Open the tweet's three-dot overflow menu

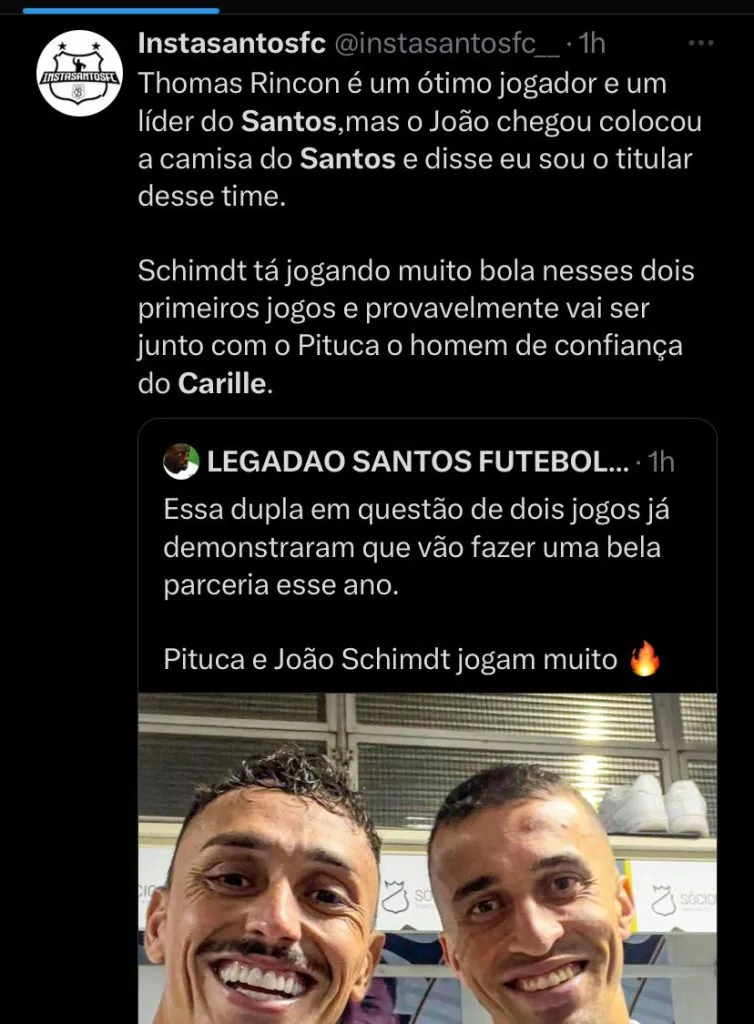702,44
